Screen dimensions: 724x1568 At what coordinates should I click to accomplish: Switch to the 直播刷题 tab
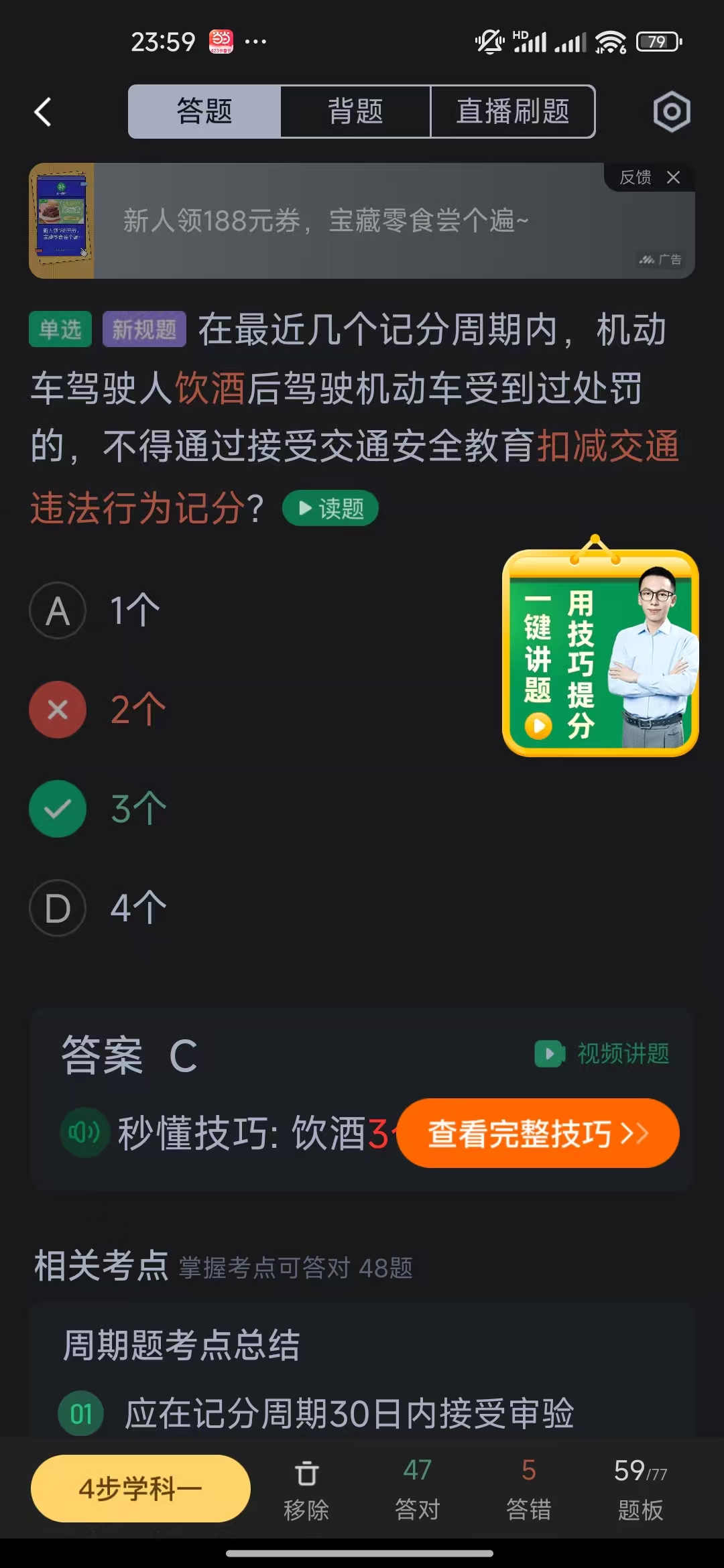pos(513,112)
